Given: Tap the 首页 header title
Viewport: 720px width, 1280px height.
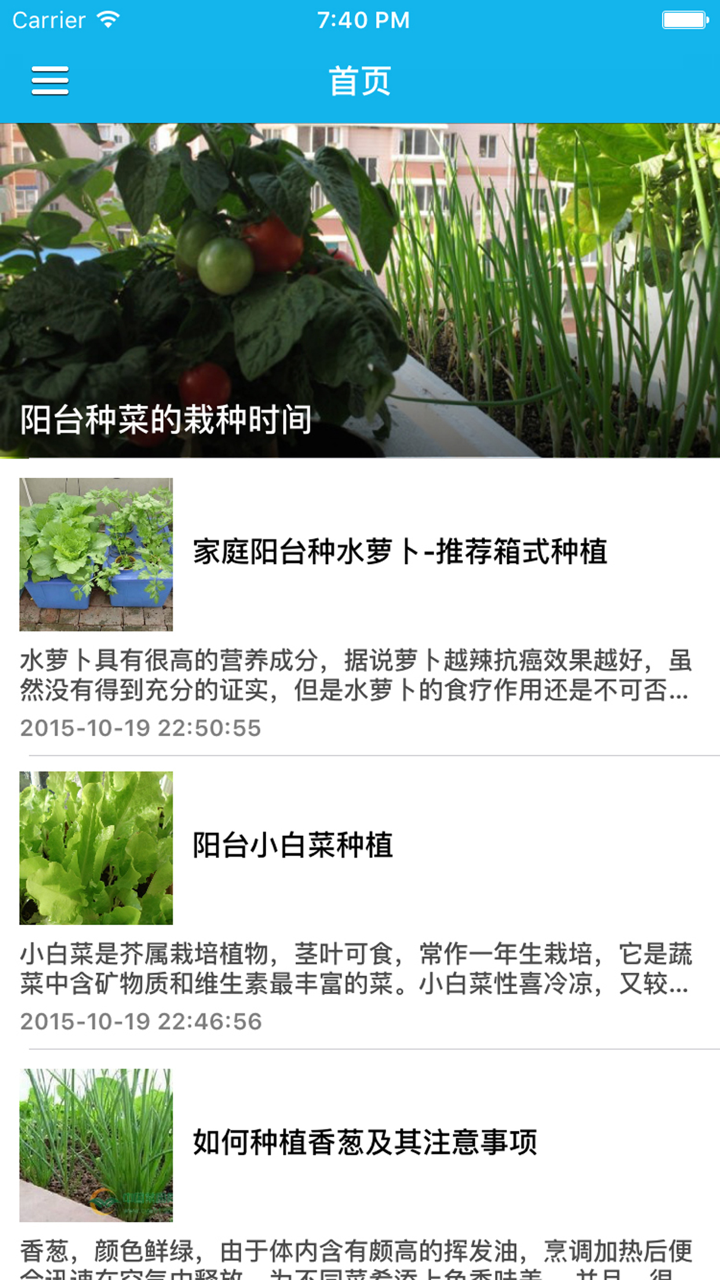Looking at the screenshot, I should [359, 80].
